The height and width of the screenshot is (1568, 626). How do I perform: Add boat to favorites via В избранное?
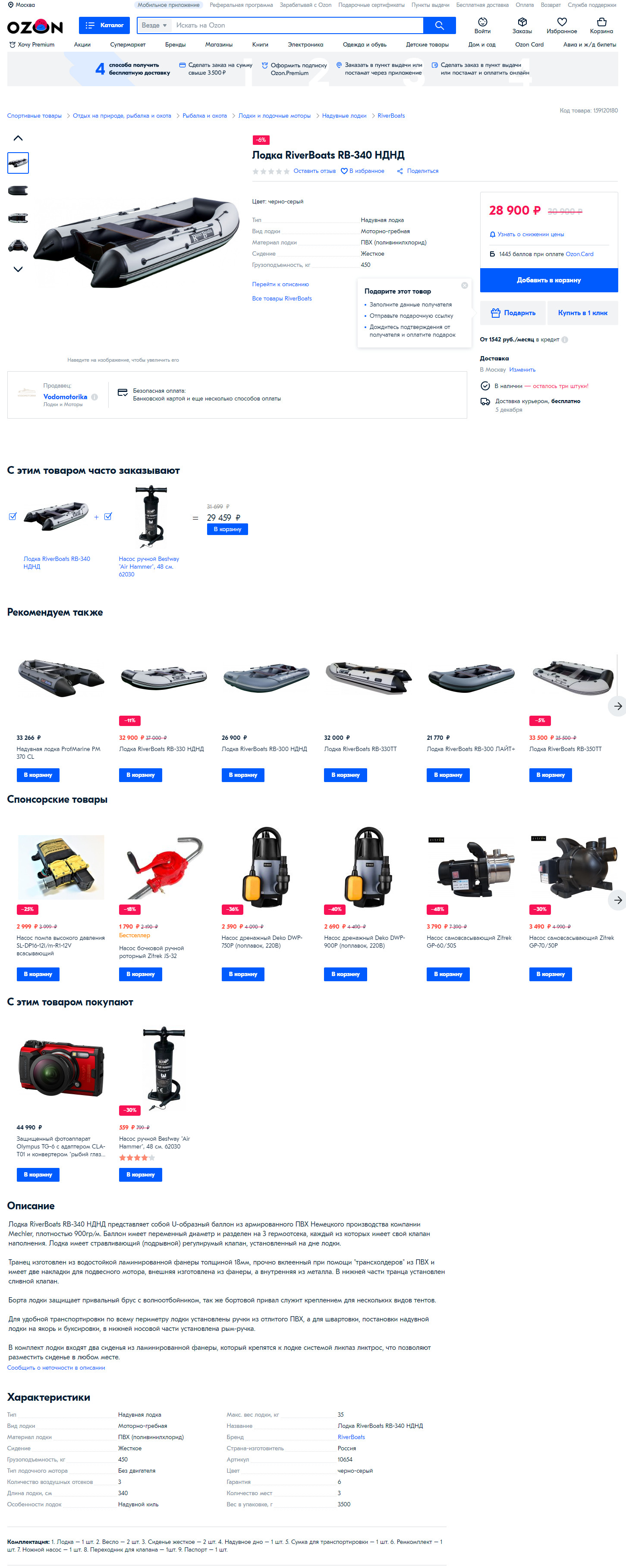(362, 171)
